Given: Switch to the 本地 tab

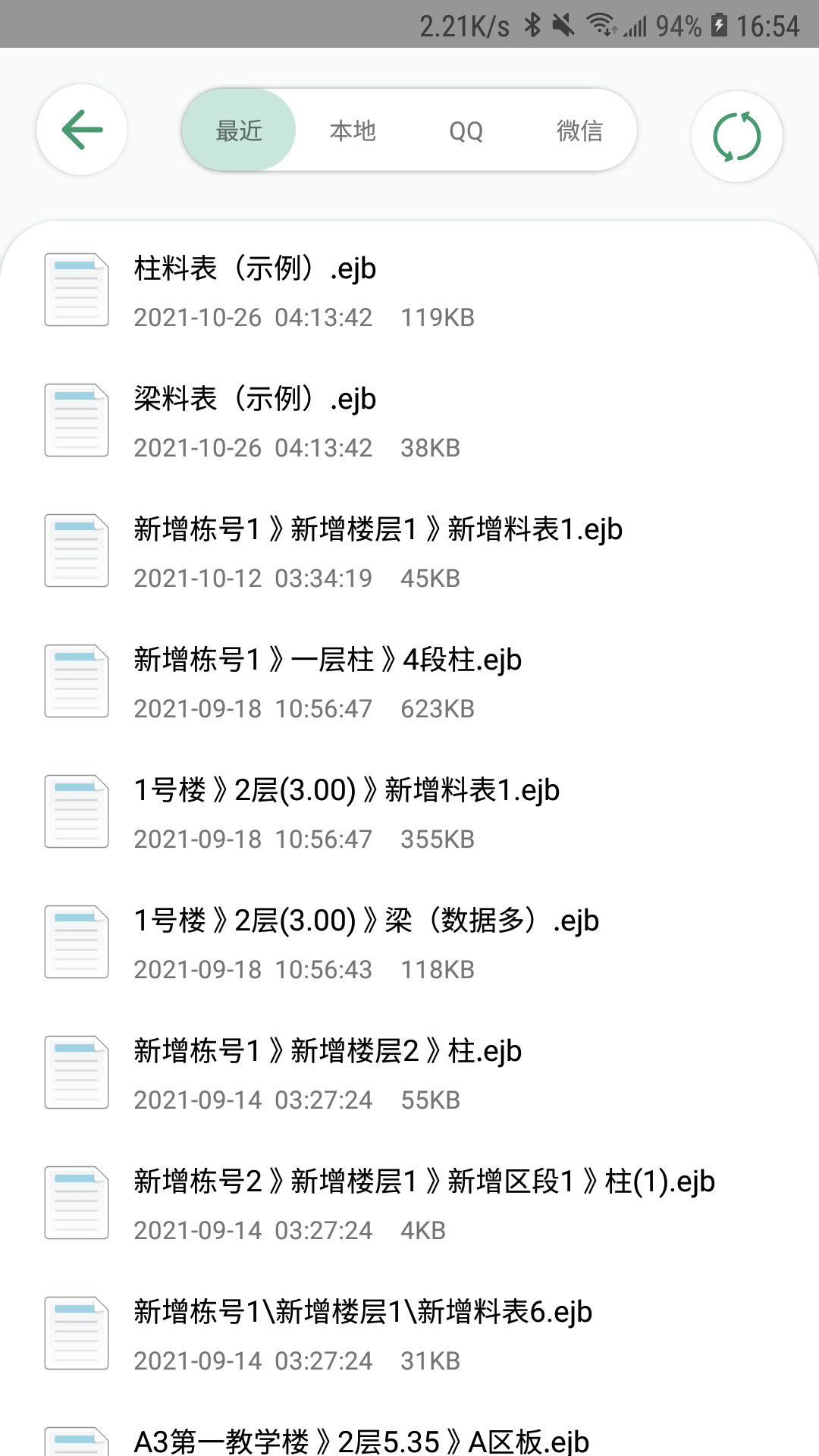Looking at the screenshot, I should coord(352,130).
